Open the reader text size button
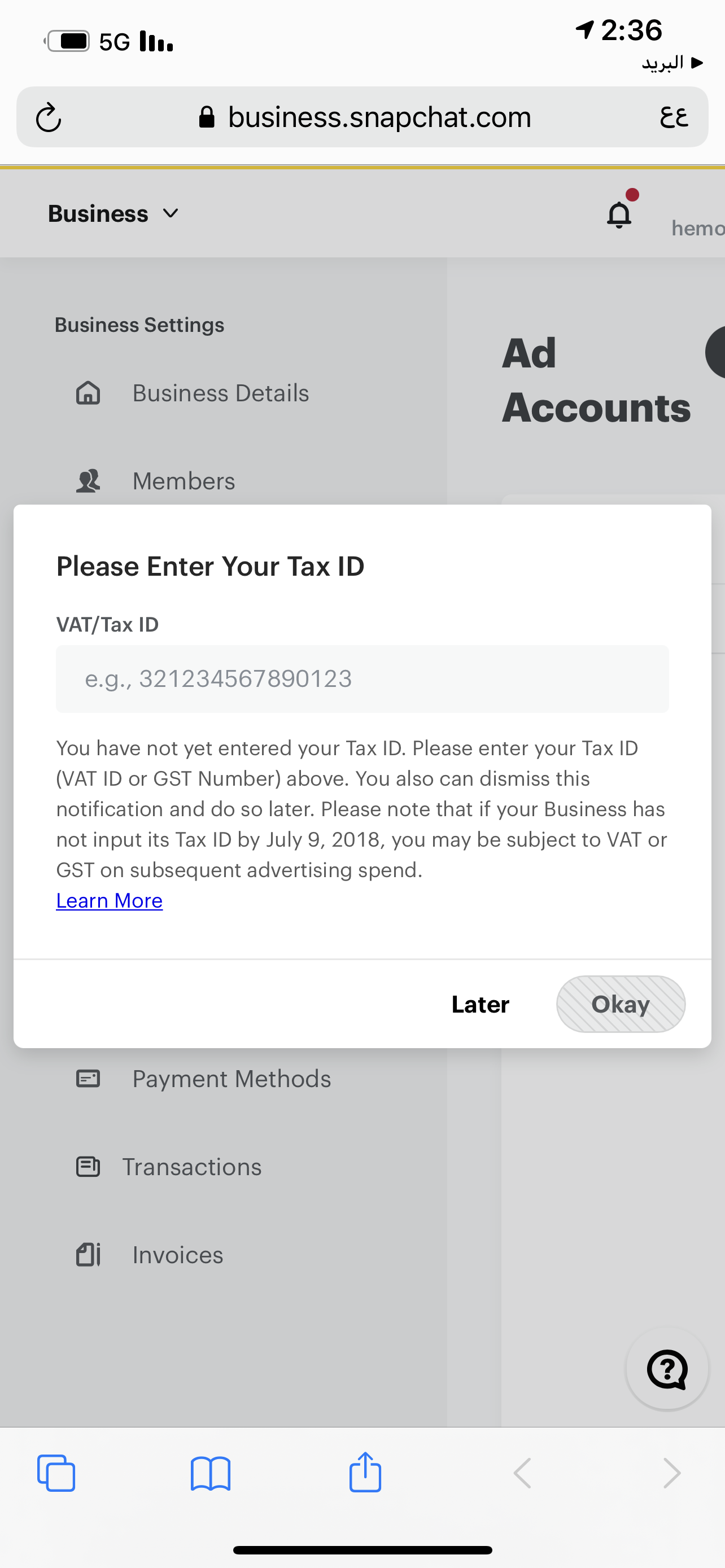This screenshot has height=1568, width=725. pos(674,117)
